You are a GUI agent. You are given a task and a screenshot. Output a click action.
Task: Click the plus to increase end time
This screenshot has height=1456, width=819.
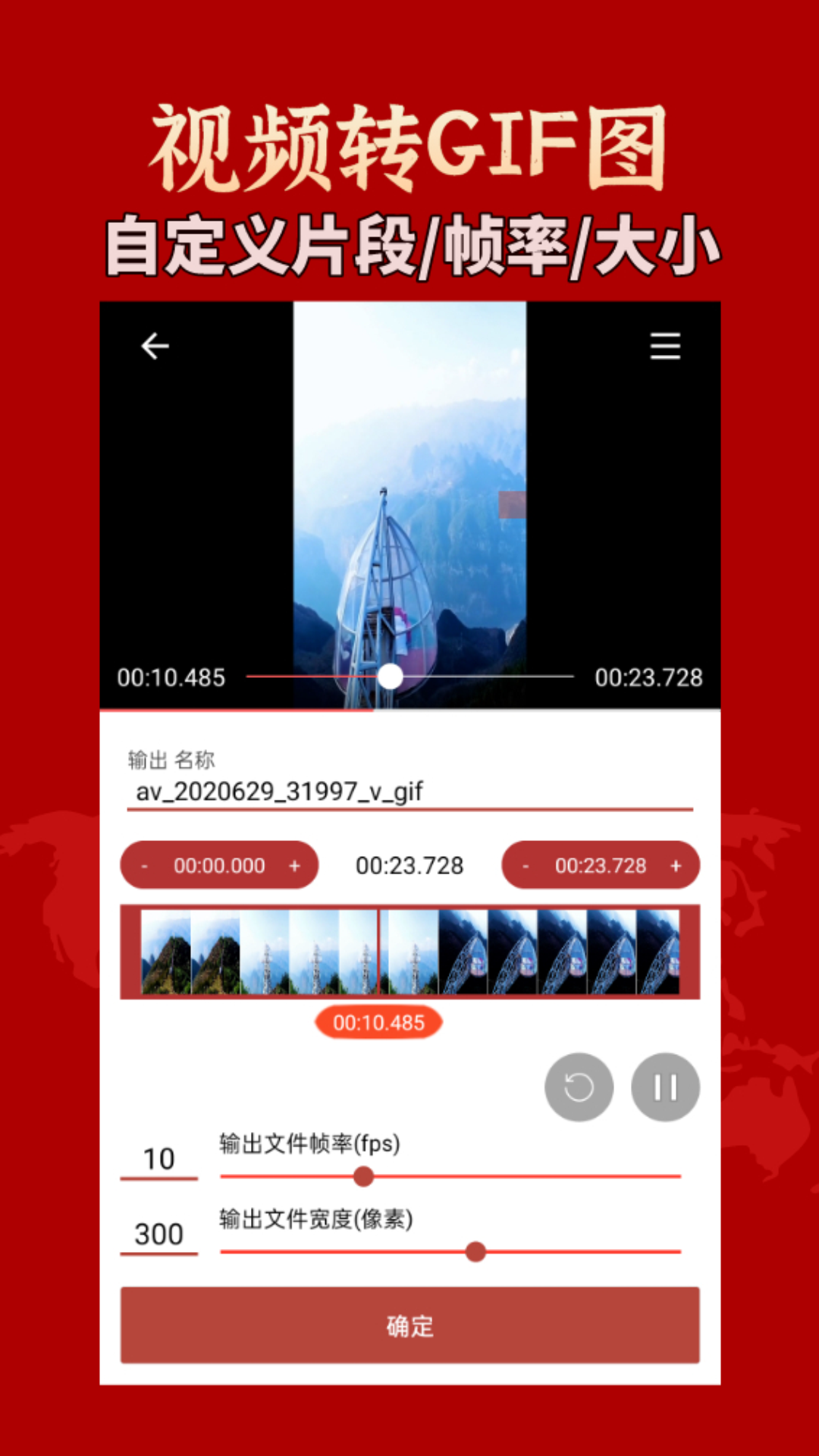(x=674, y=865)
